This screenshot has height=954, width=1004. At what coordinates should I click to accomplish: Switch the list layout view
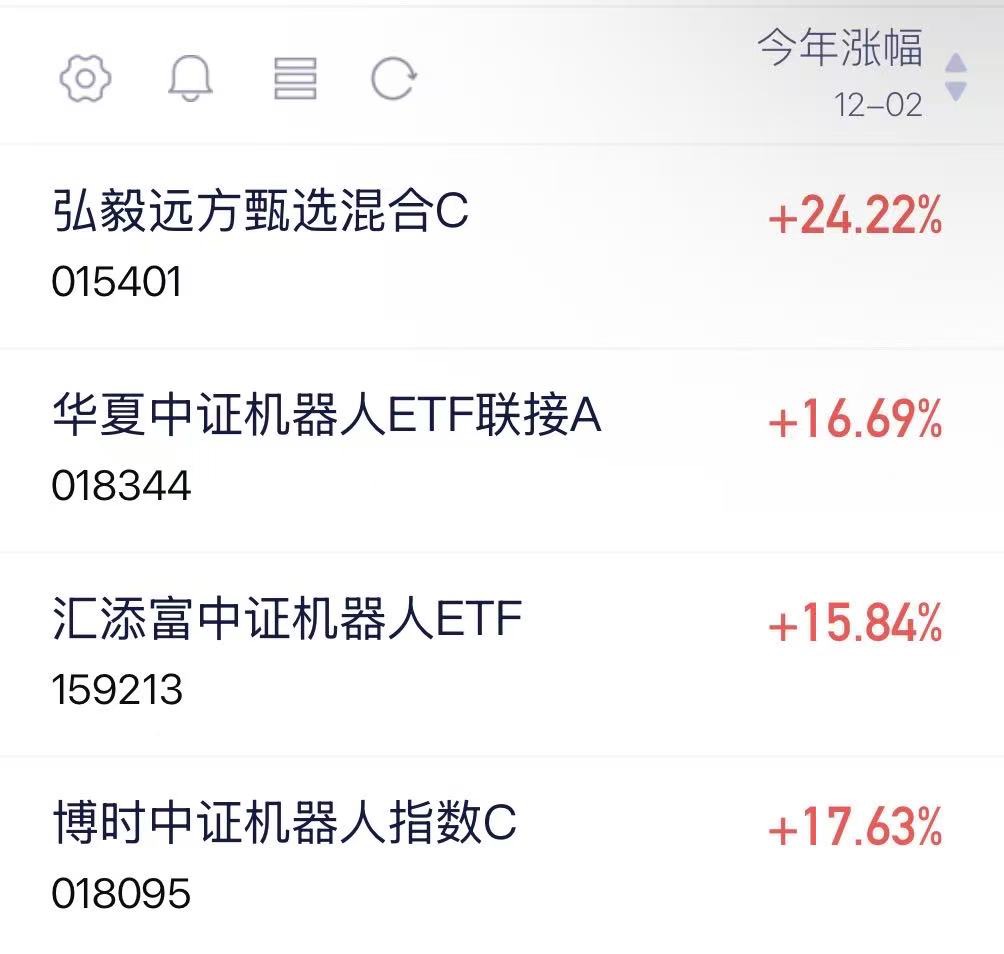[295, 78]
